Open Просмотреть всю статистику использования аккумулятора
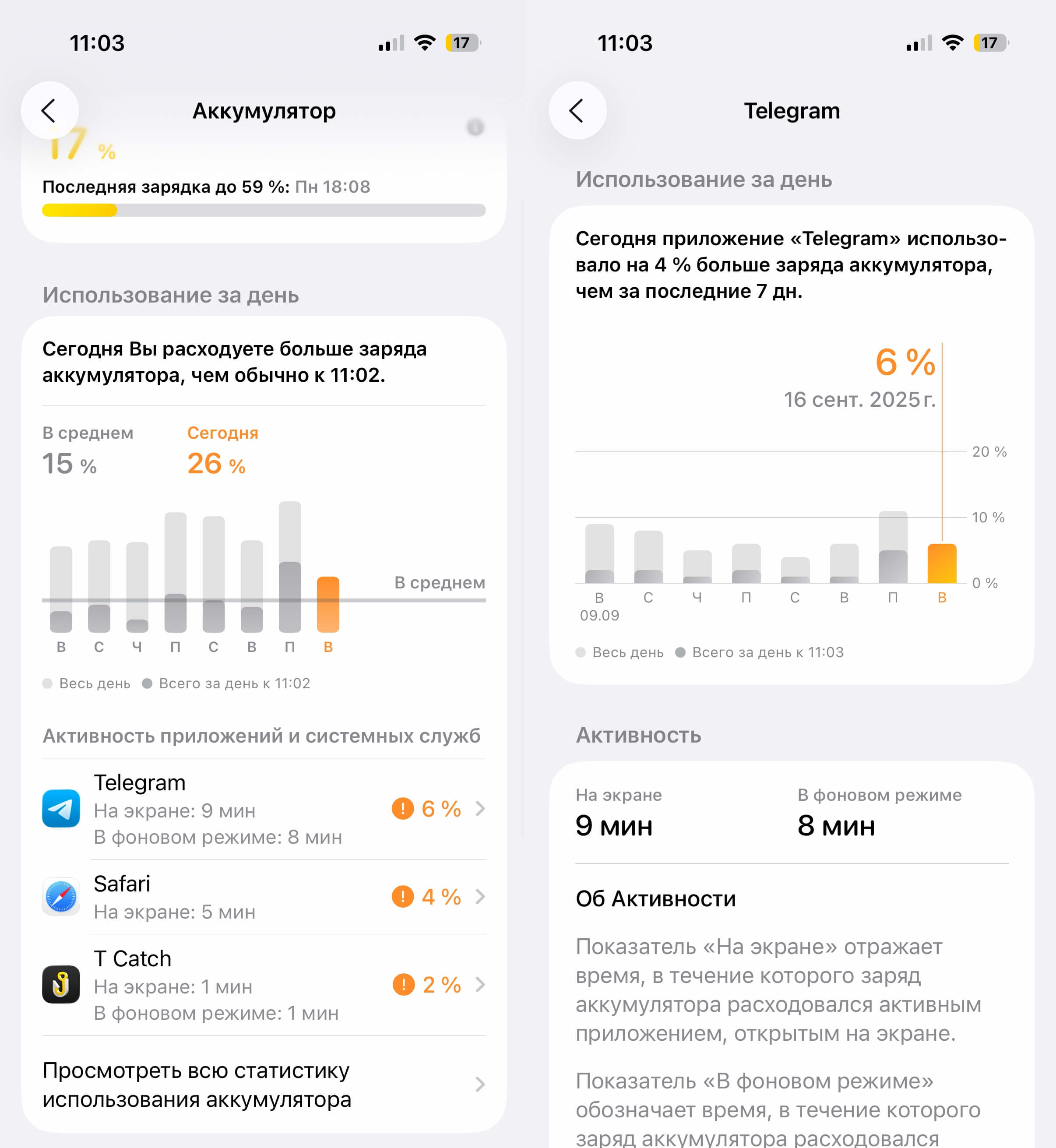 coord(264,1084)
